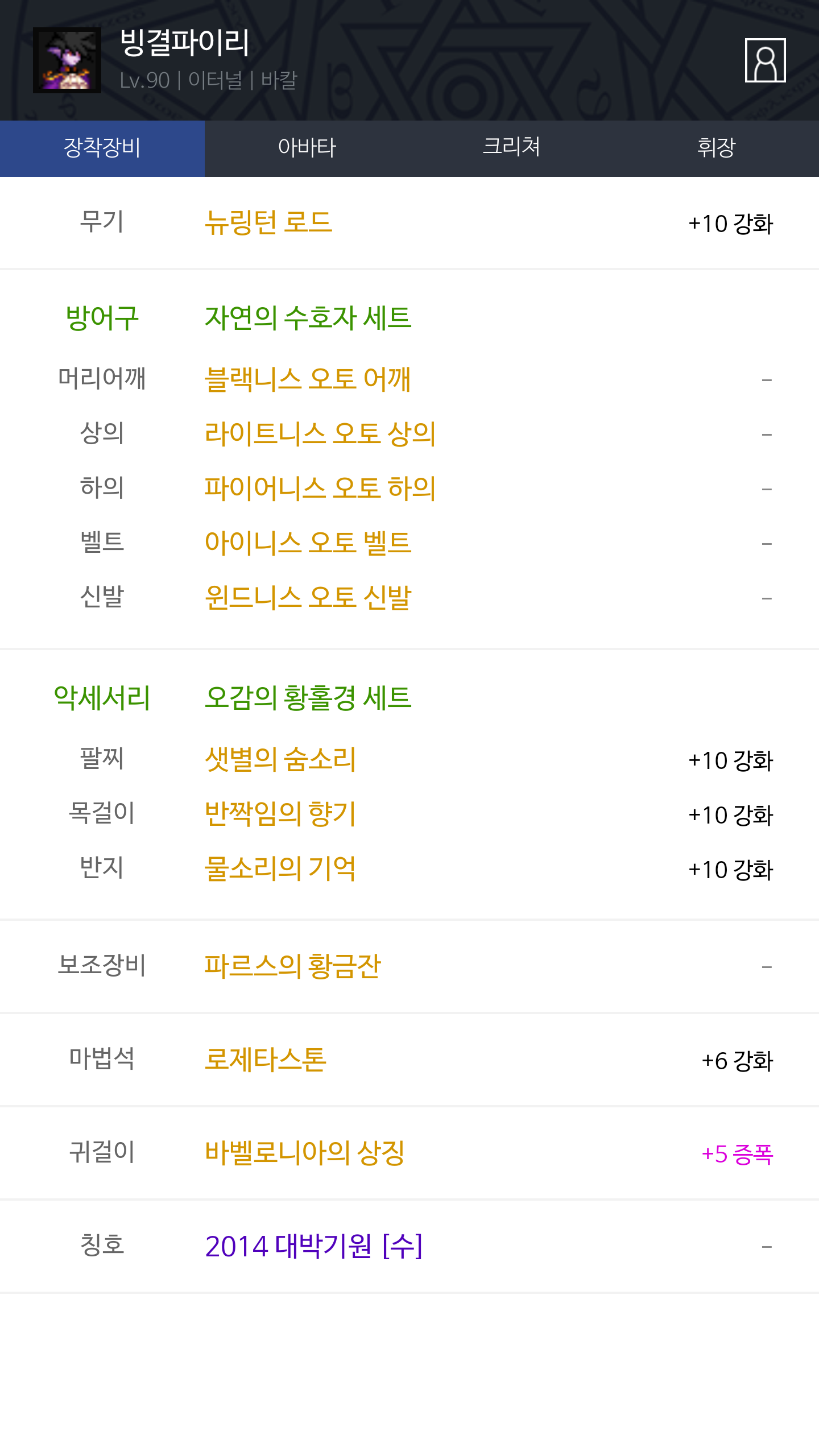The height and width of the screenshot is (1456, 819).
Task: Open 오감의 황홀경 세트 accessory set
Action: coord(308,697)
